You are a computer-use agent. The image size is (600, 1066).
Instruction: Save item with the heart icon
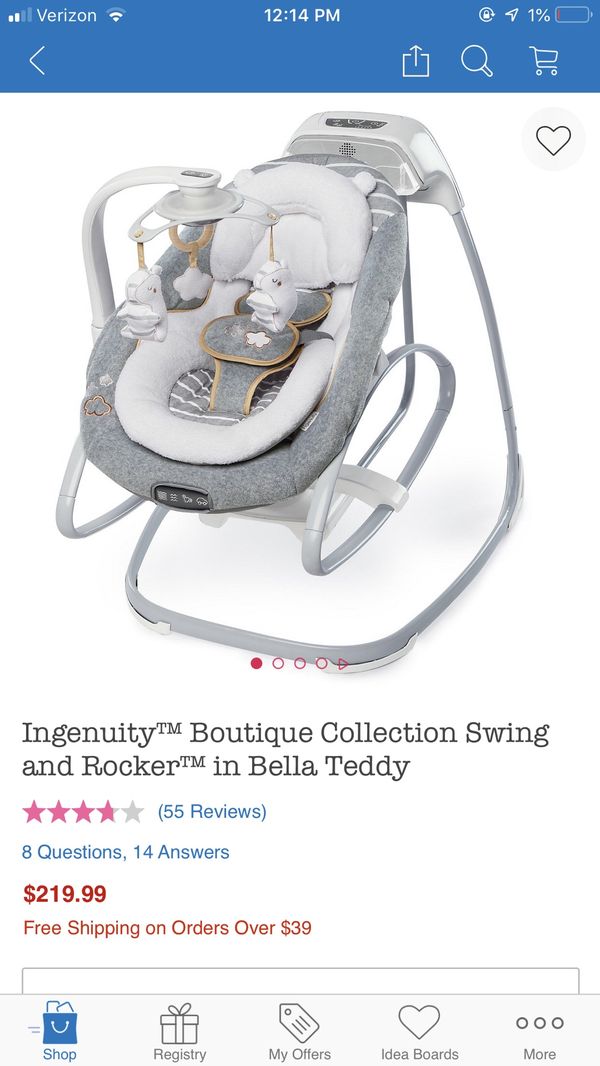coord(553,139)
